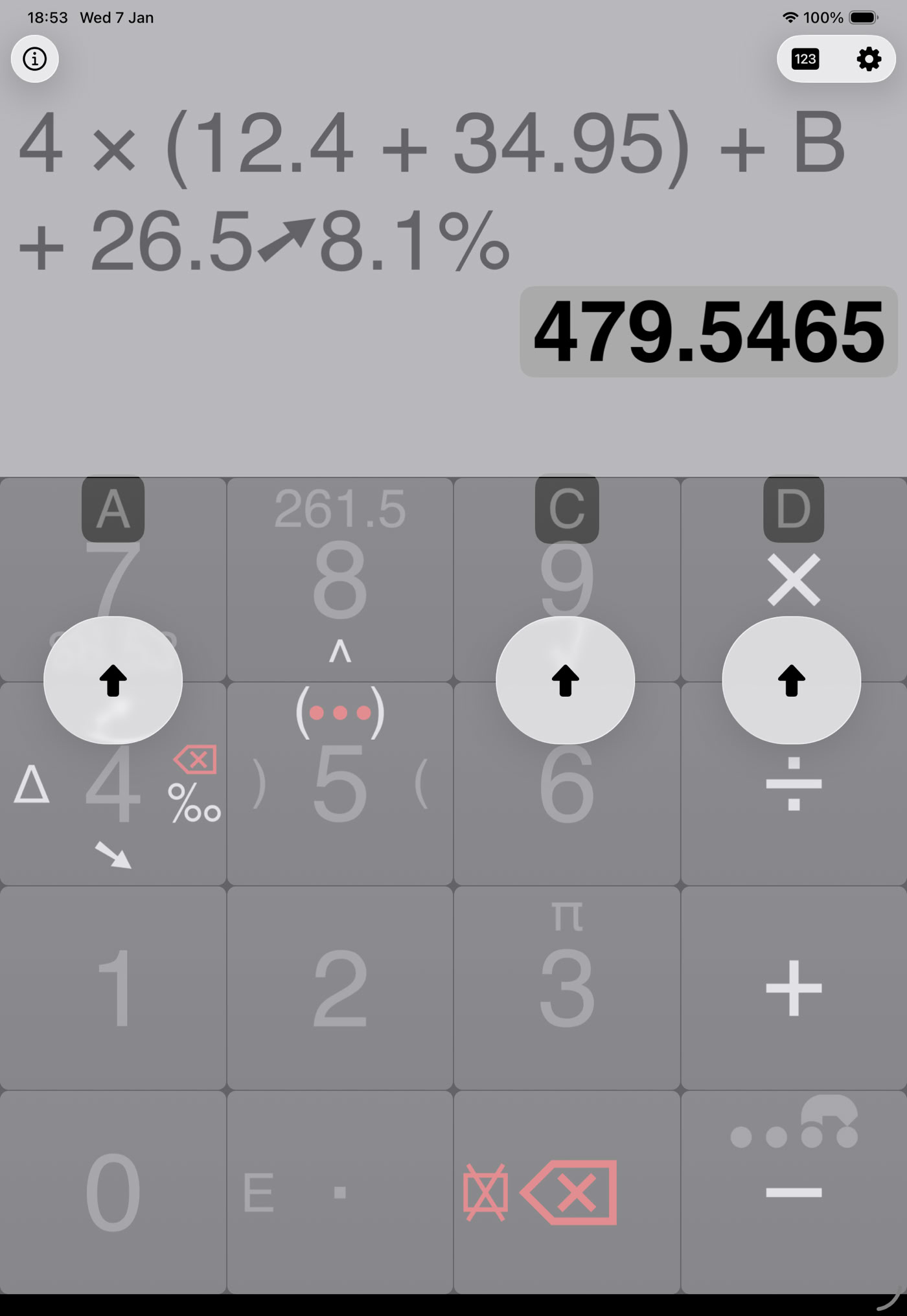Enter the digit 2
Viewport: 907px width, 1316px height.
(x=339, y=988)
